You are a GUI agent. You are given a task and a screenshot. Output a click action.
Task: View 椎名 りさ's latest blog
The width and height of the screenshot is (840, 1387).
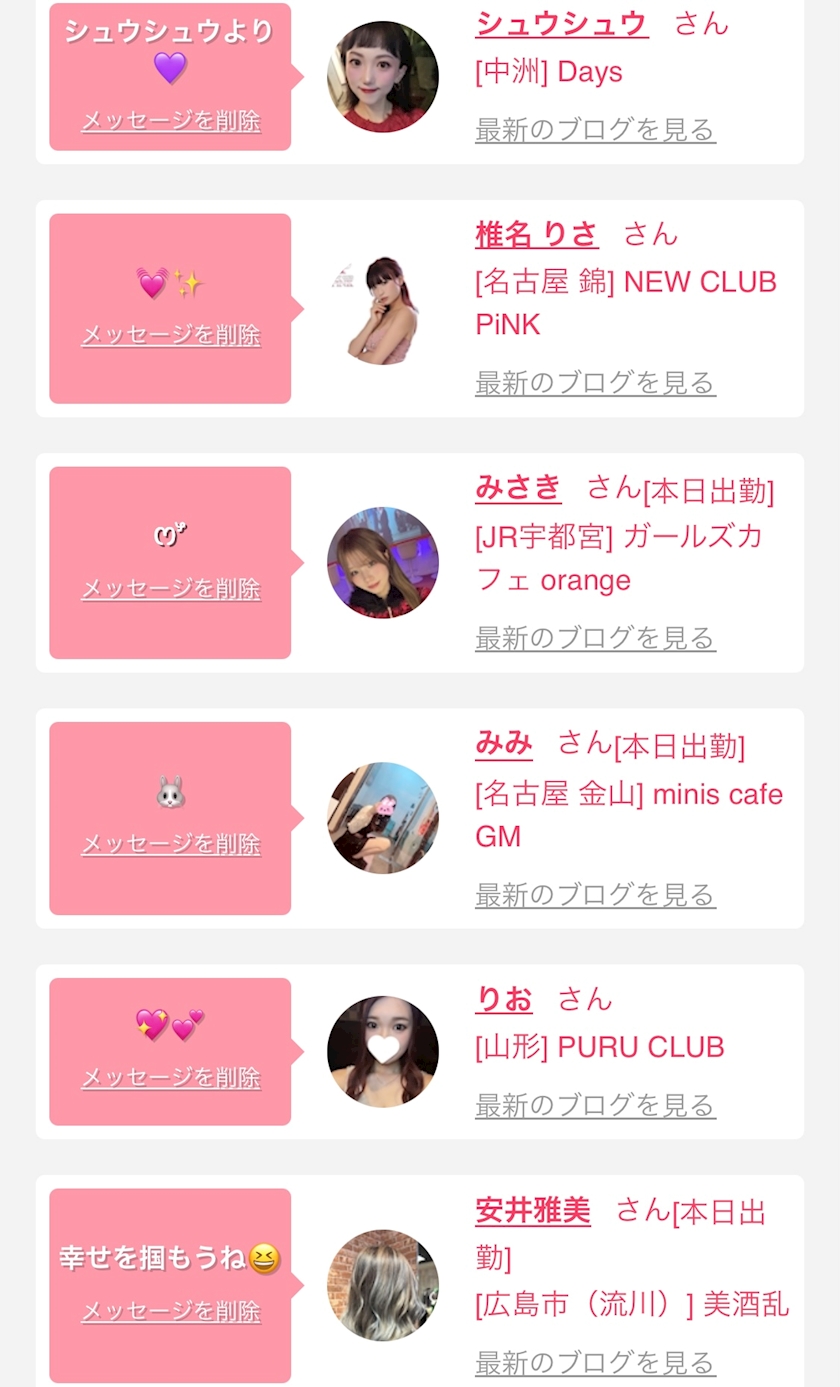[595, 383]
